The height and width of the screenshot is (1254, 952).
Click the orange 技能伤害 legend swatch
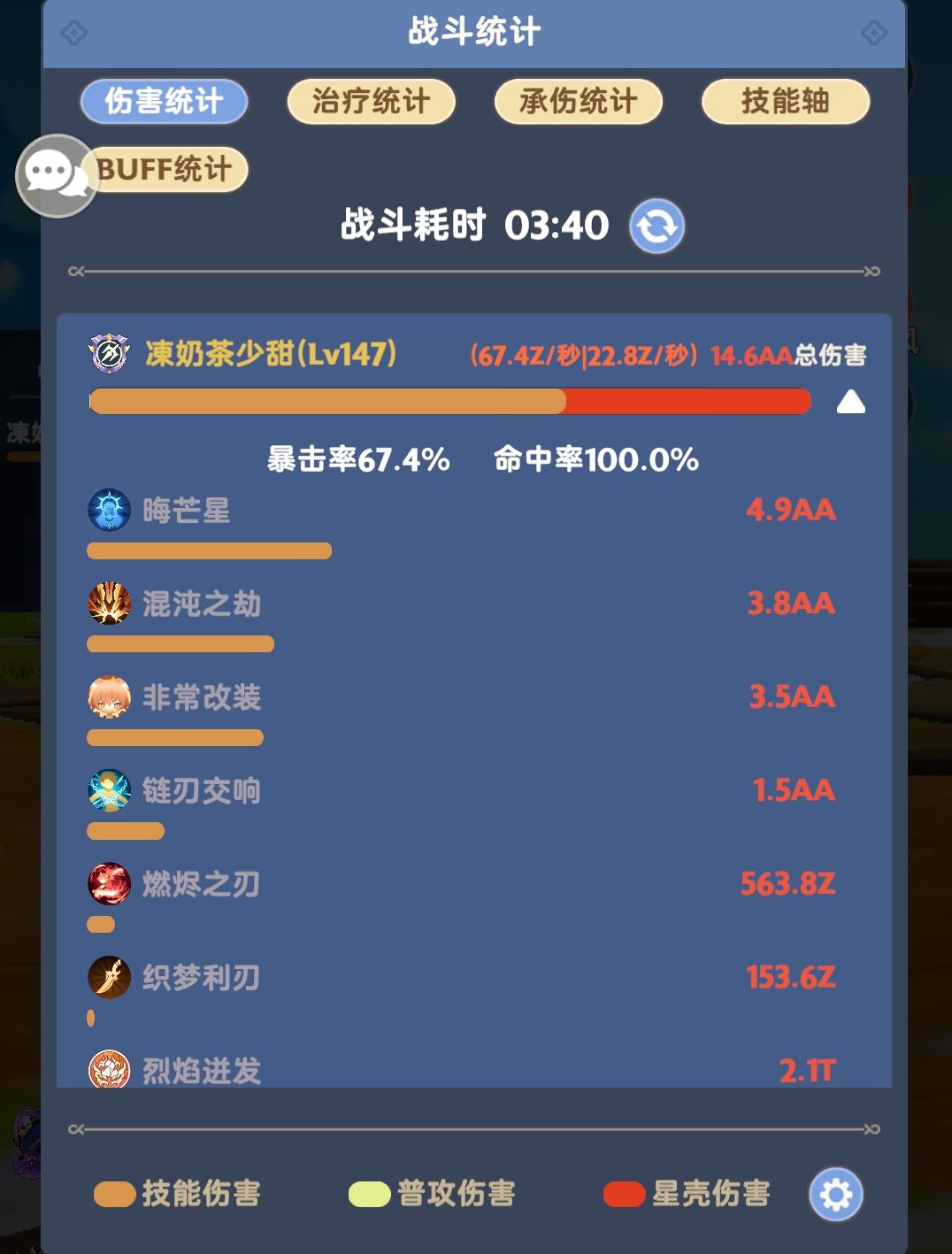(115, 1194)
